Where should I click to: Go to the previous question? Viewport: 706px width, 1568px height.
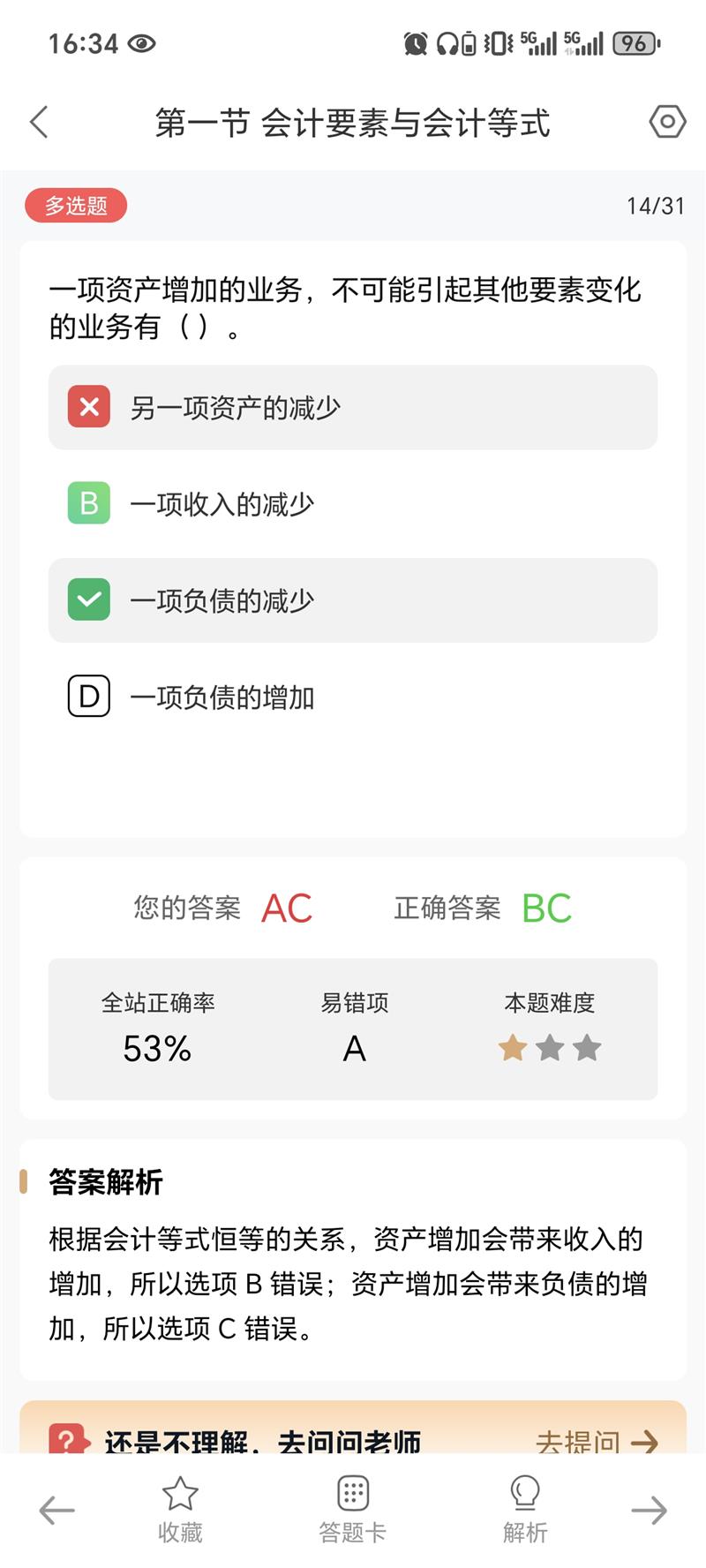(x=56, y=1511)
